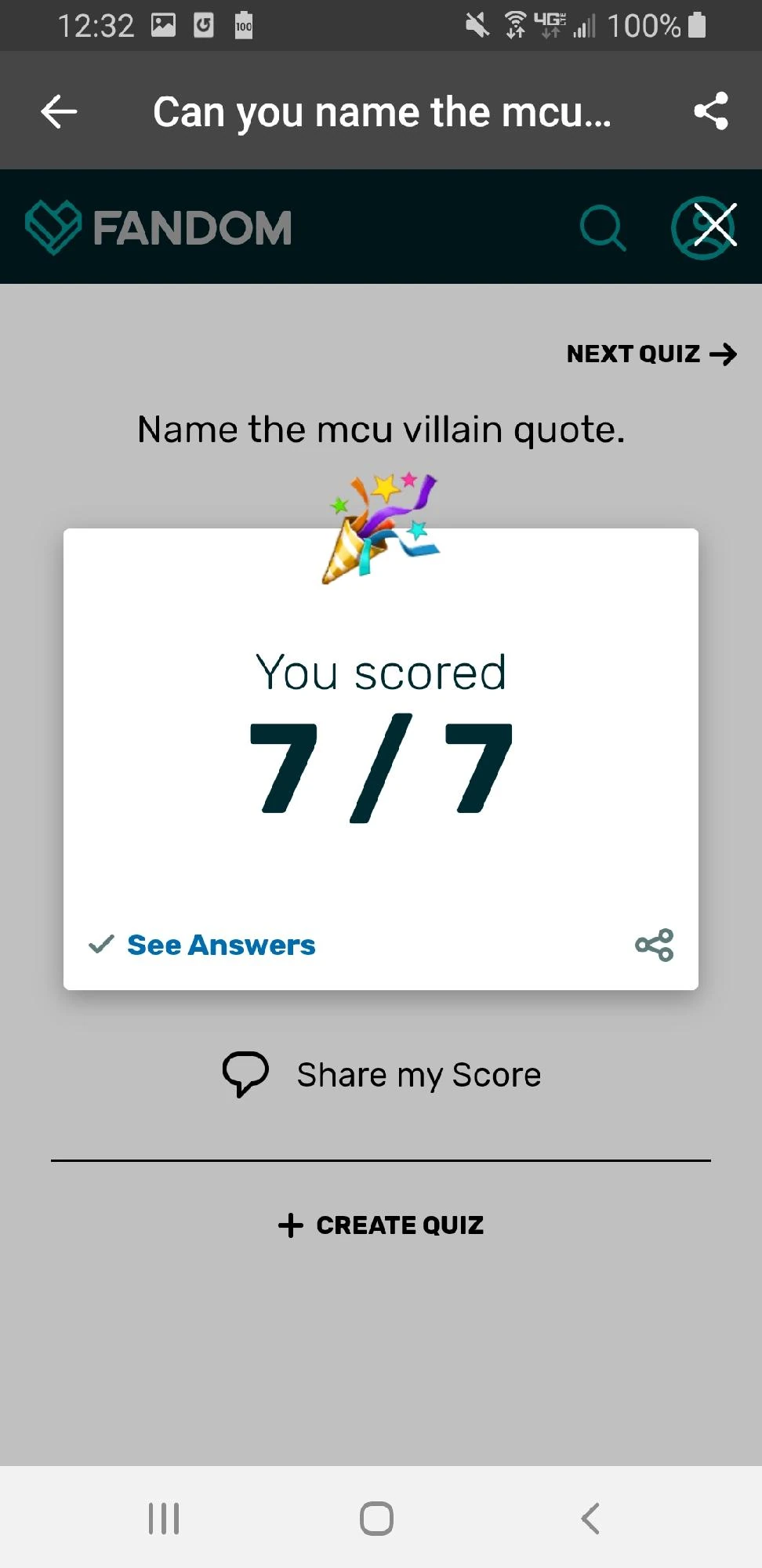Tap the share icon on the score card

point(655,945)
